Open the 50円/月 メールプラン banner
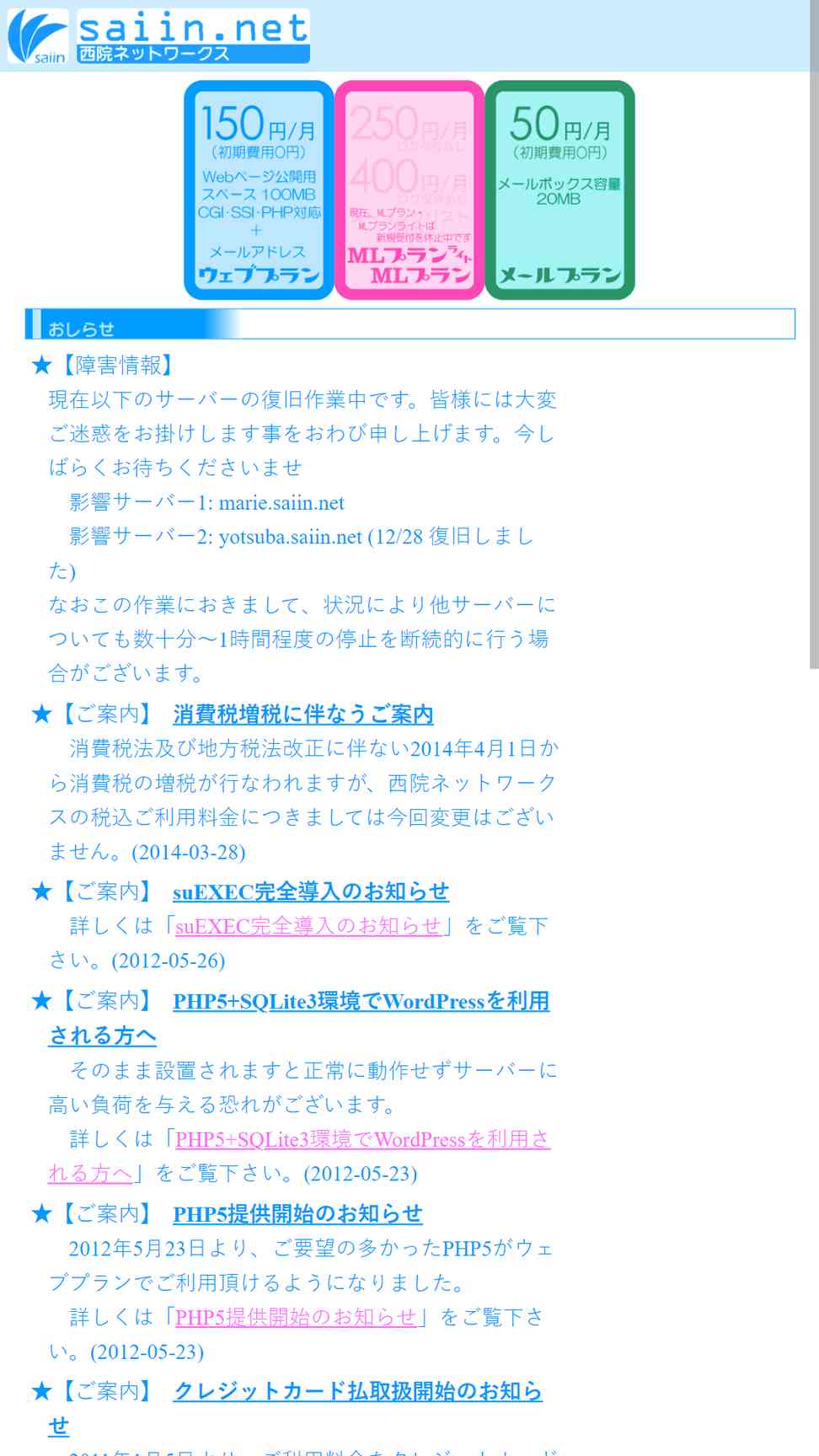The image size is (819, 1456). pos(559,190)
